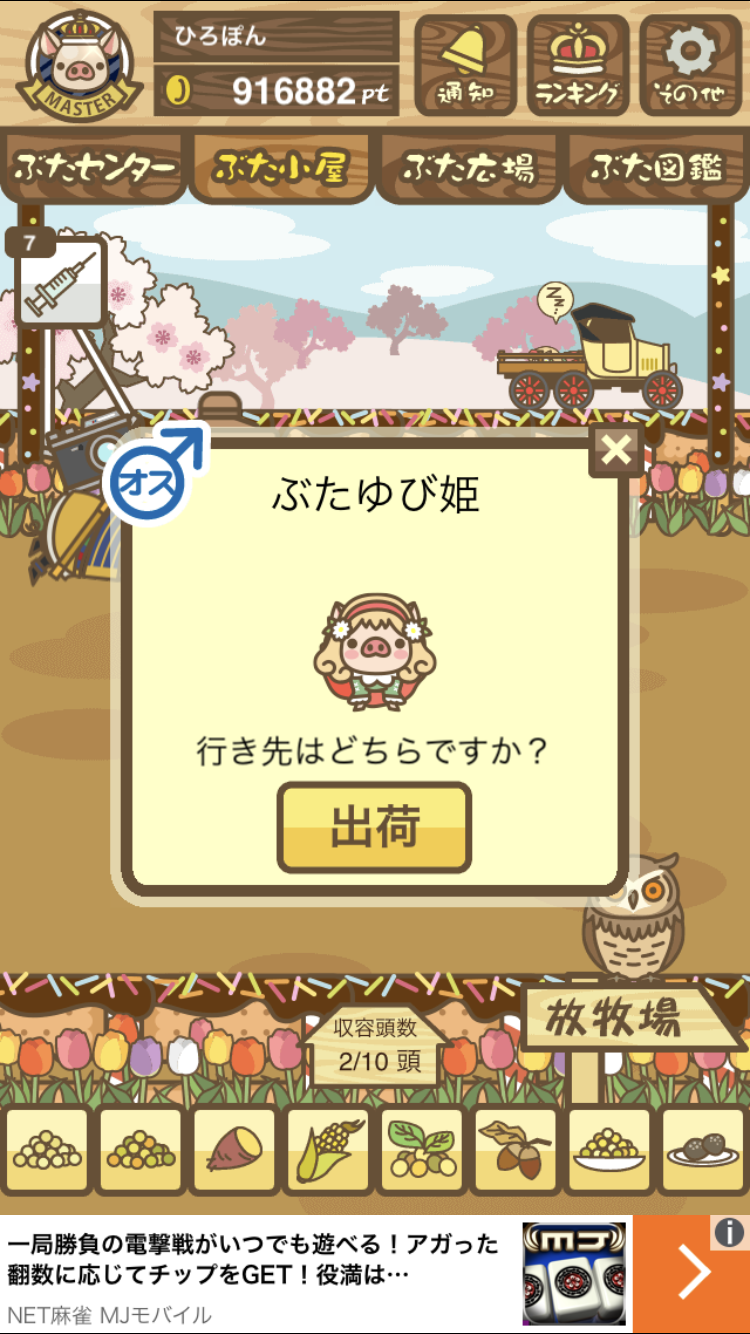This screenshot has width=750, height=1334.
Task: Select the chocolate truffles feed
Action: [x=702, y=1151]
